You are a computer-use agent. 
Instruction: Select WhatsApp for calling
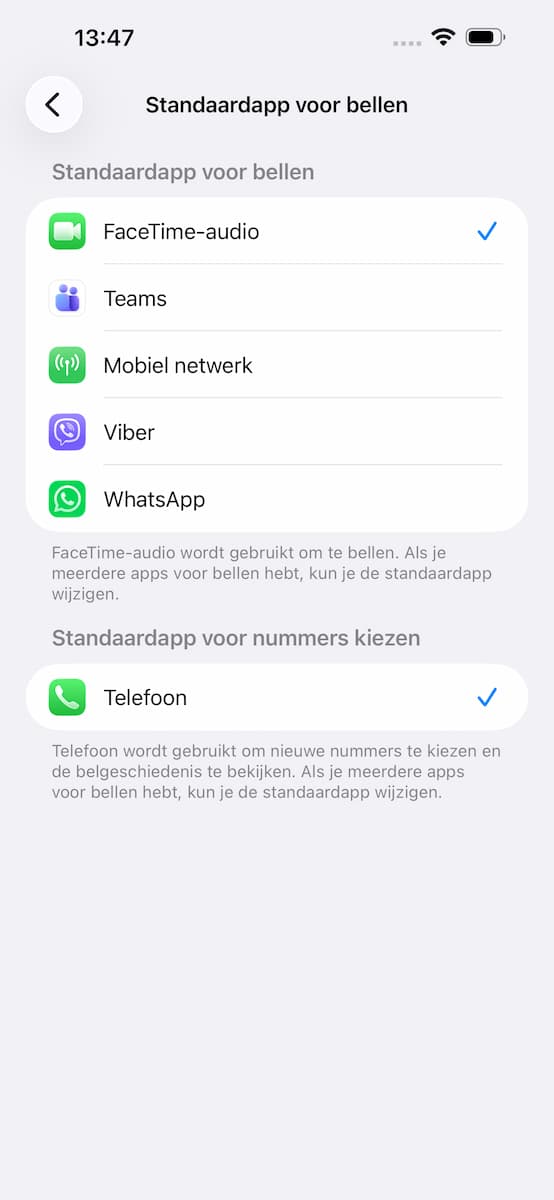click(x=277, y=499)
